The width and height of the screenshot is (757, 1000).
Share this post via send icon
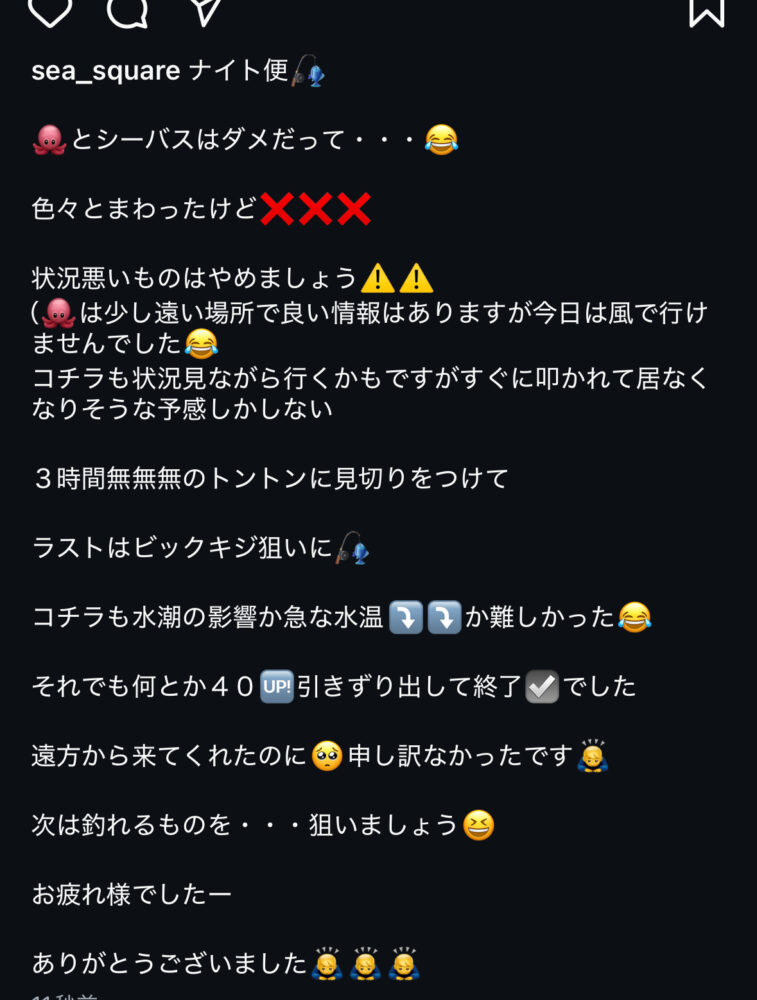click(x=205, y=9)
